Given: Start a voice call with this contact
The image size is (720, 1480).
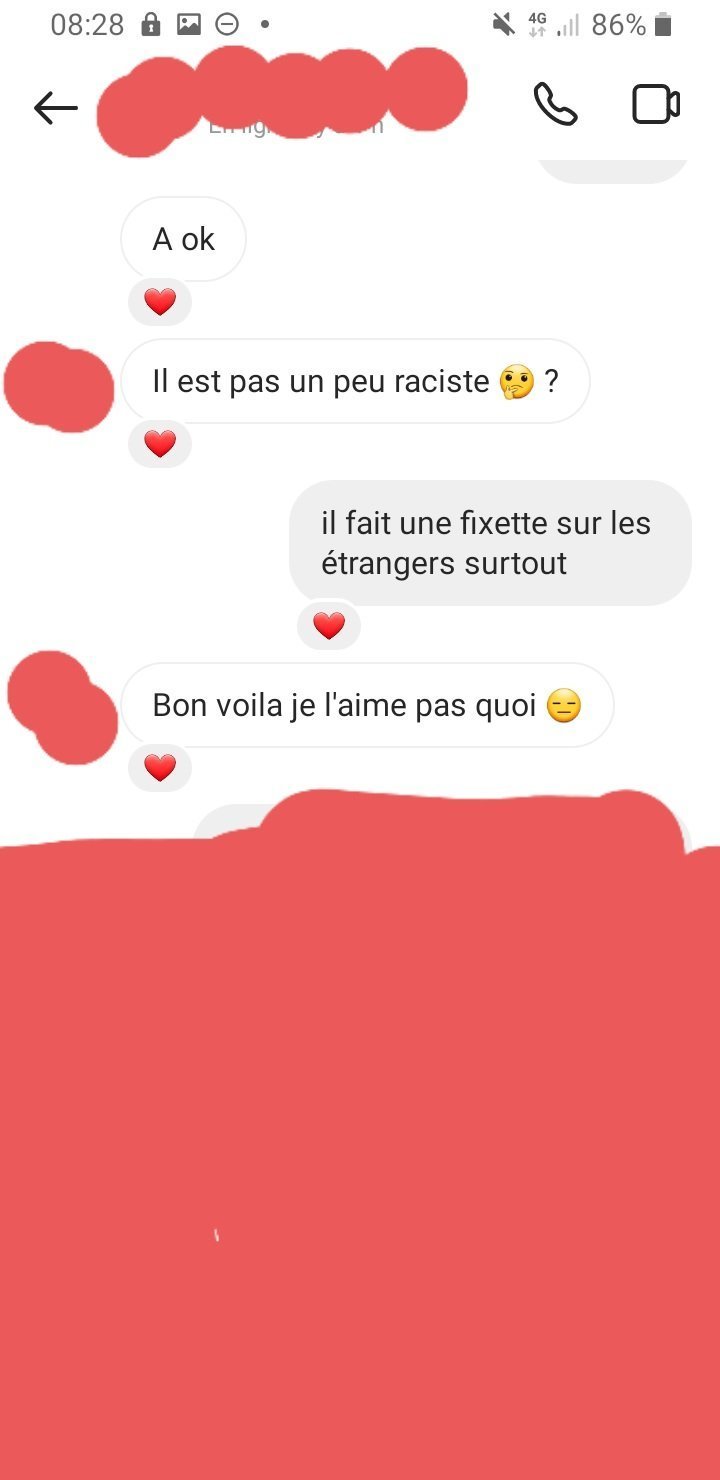Looking at the screenshot, I should click(x=555, y=104).
